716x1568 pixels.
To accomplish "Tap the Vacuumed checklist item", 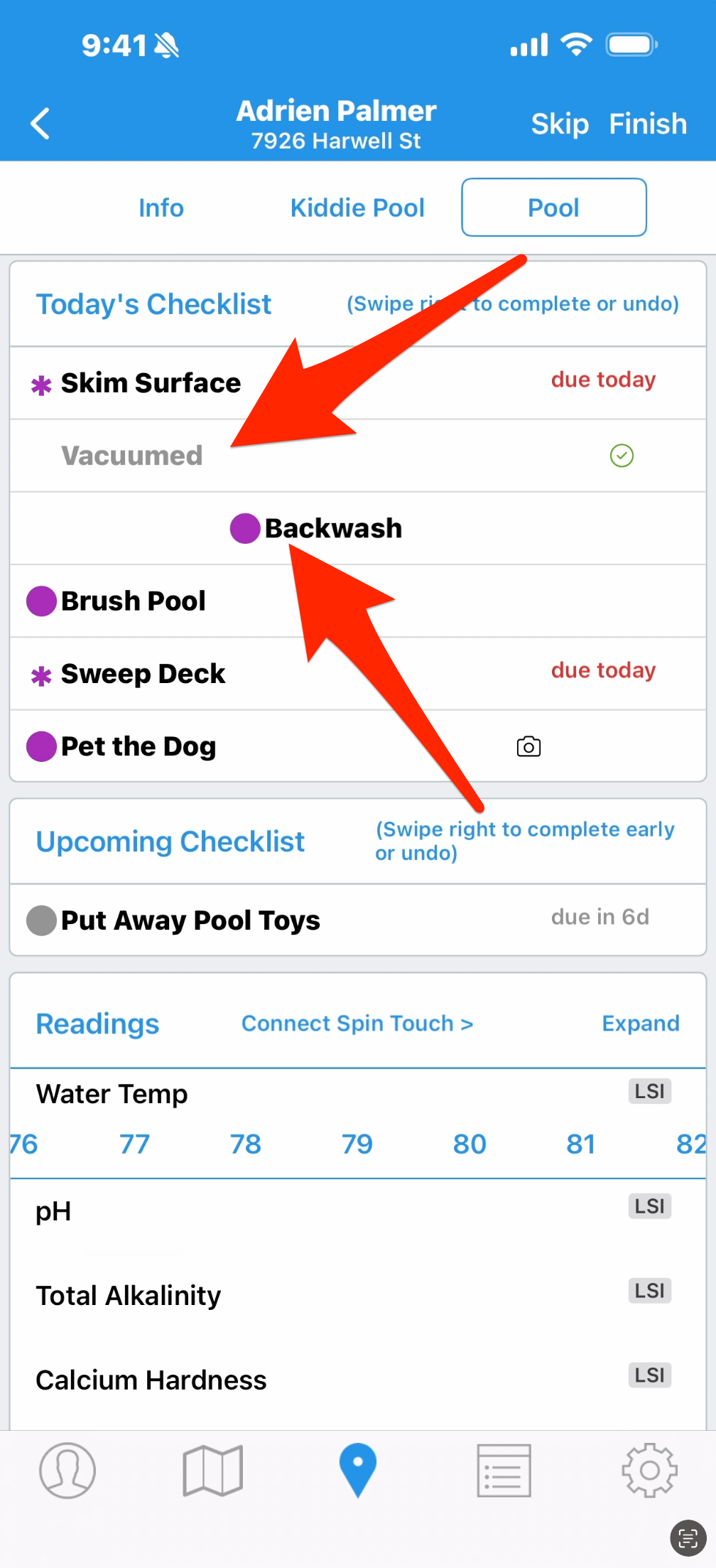I will pos(132,456).
